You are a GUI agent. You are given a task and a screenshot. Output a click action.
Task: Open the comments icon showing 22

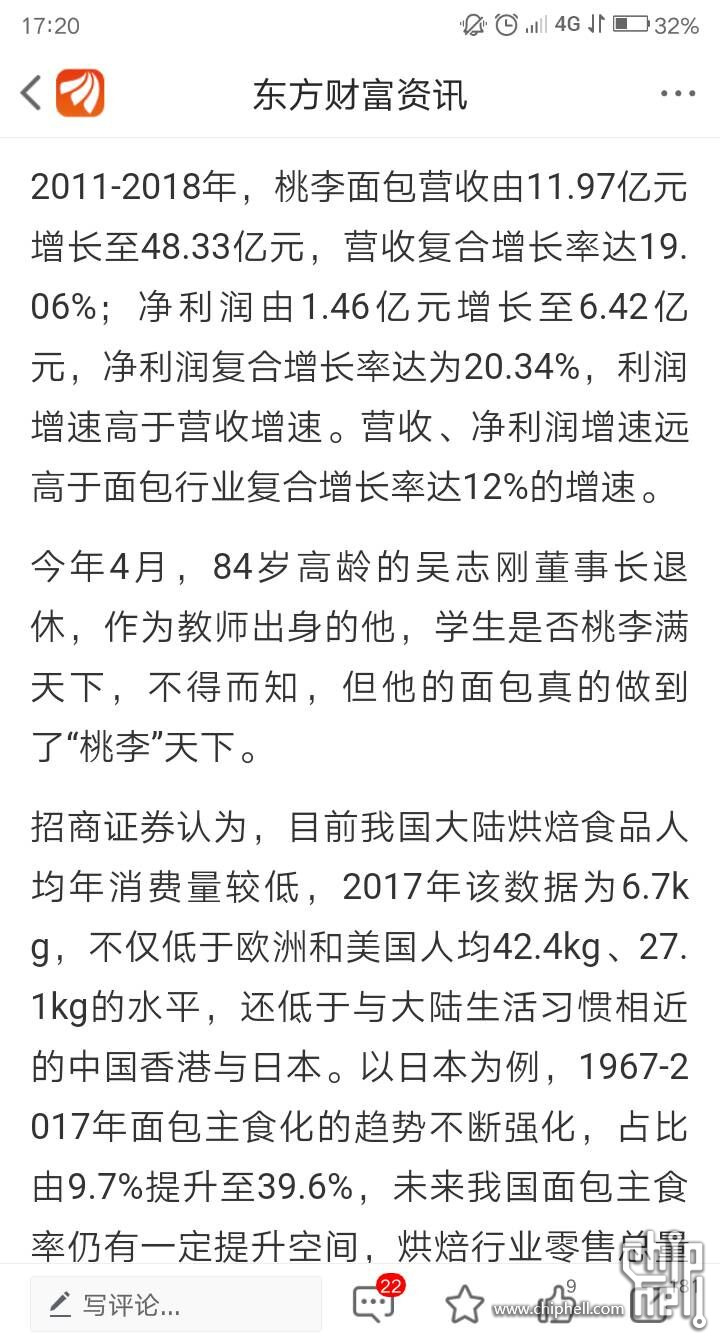(374, 1303)
